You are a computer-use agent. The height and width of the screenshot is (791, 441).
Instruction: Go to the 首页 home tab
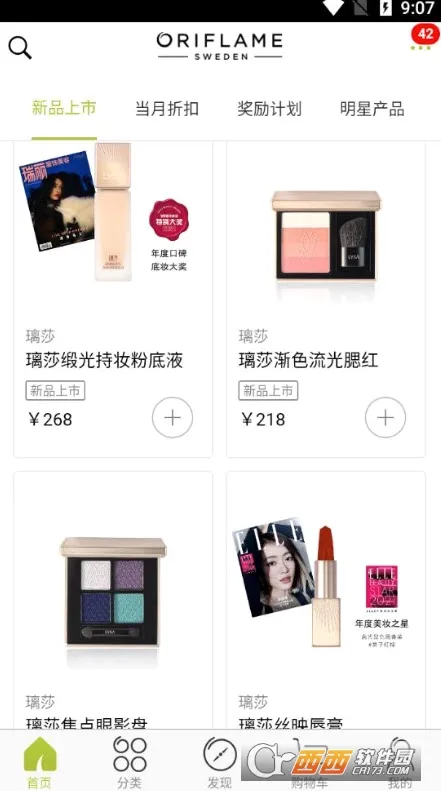pos(40,762)
